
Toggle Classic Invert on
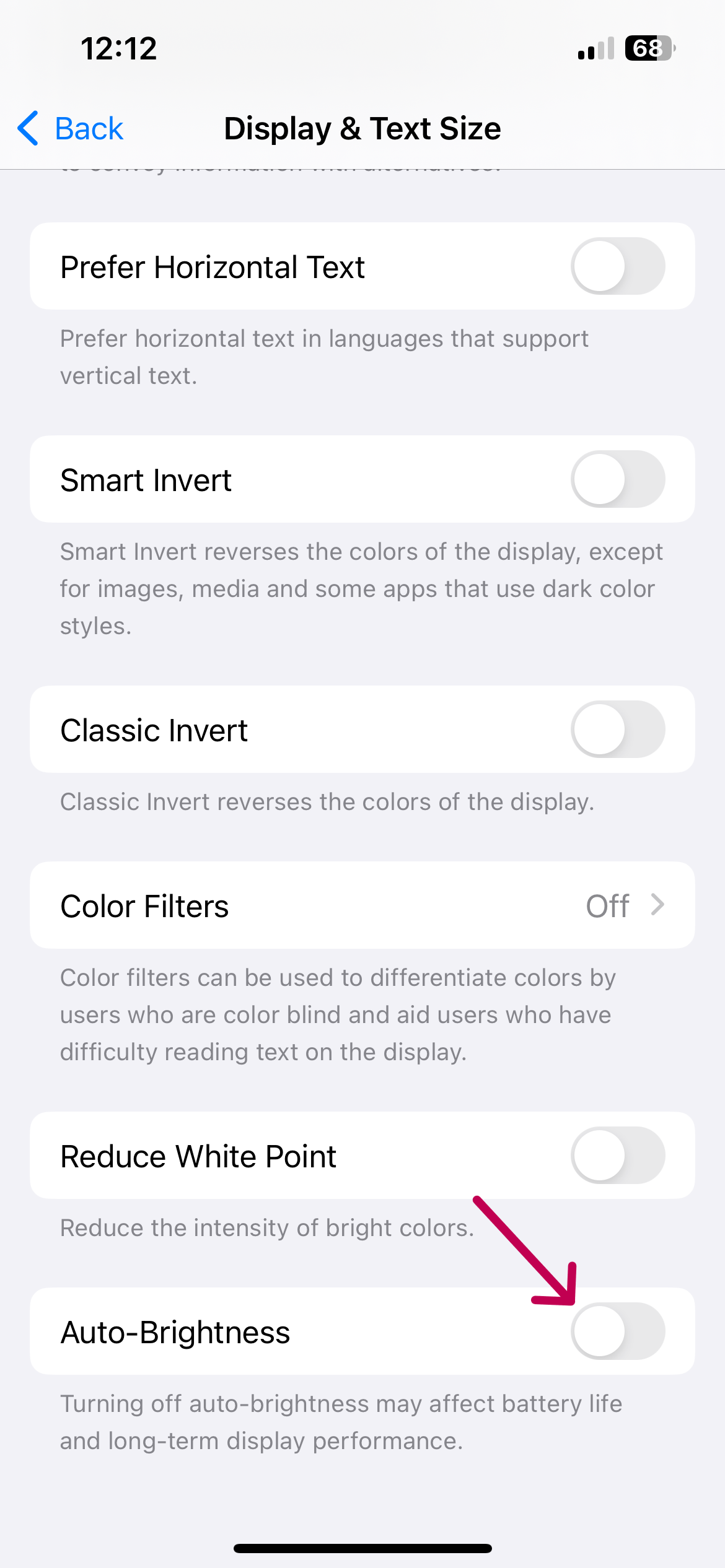pyautogui.click(x=617, y=730)
